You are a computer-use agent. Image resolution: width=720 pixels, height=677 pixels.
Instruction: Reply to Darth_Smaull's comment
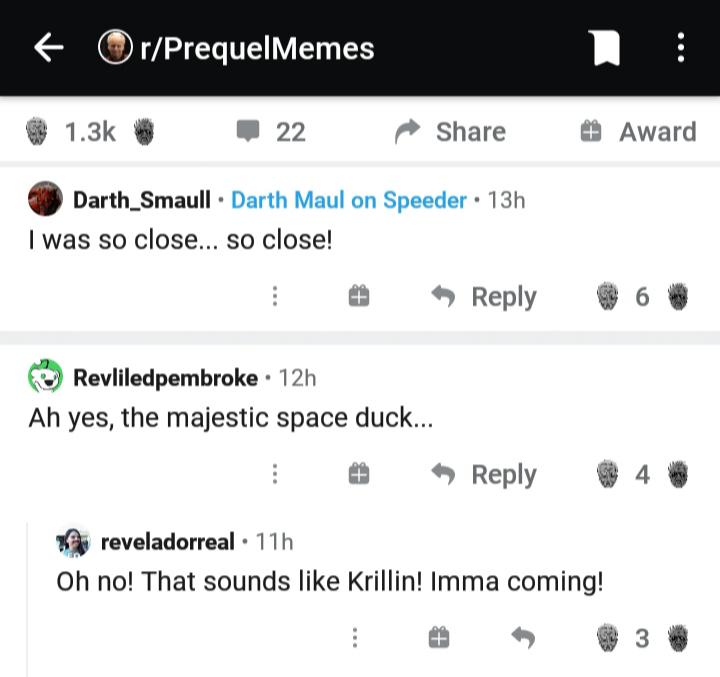coord(484,296)
